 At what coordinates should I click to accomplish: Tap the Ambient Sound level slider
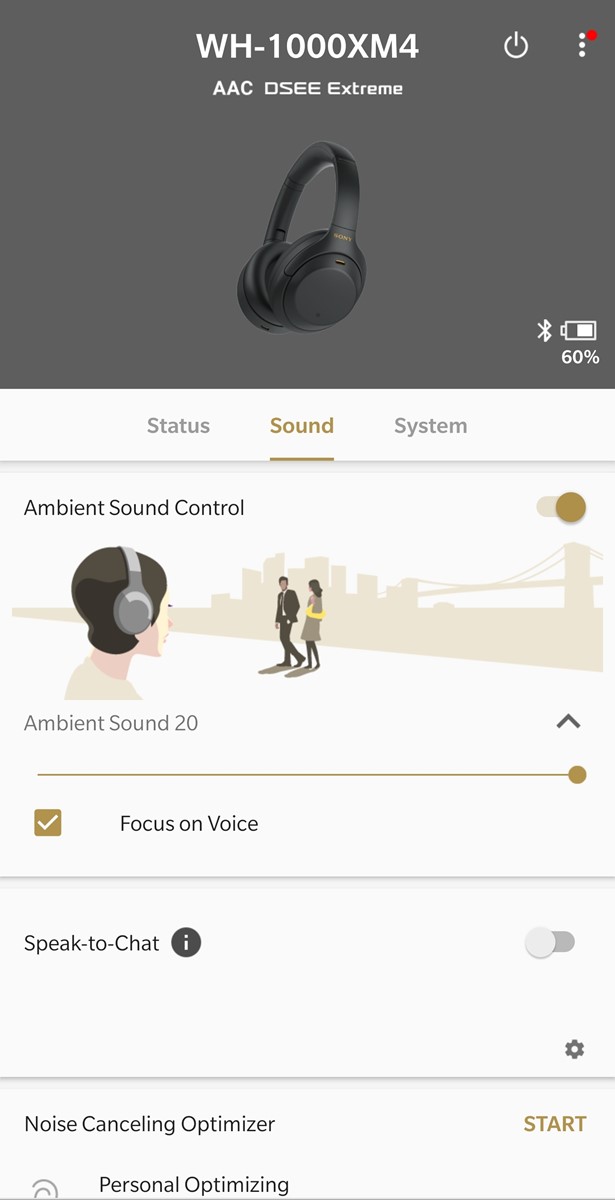[306, 775]
